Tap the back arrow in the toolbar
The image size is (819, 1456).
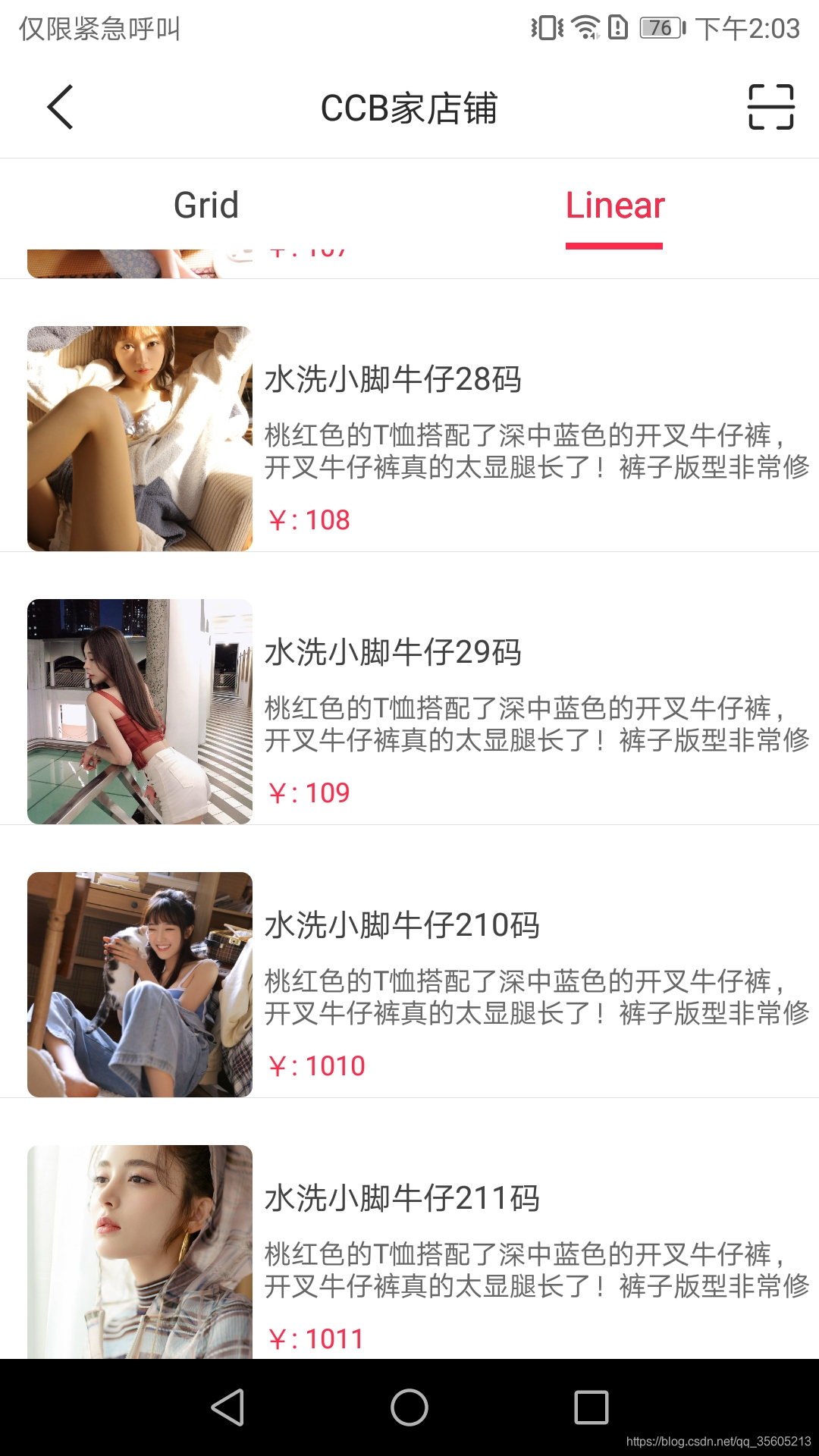tap(61, 108)
